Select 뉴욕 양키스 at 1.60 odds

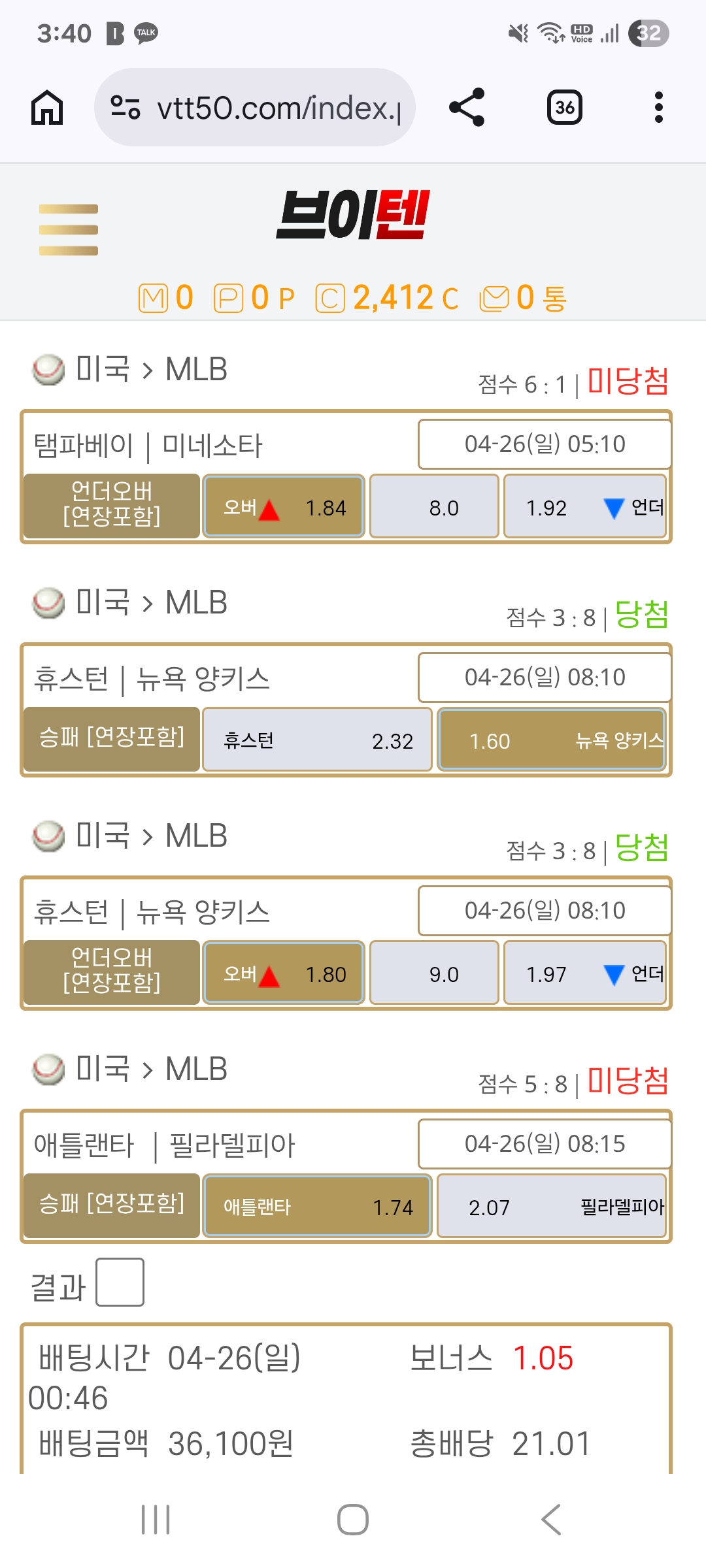[552, 740]
